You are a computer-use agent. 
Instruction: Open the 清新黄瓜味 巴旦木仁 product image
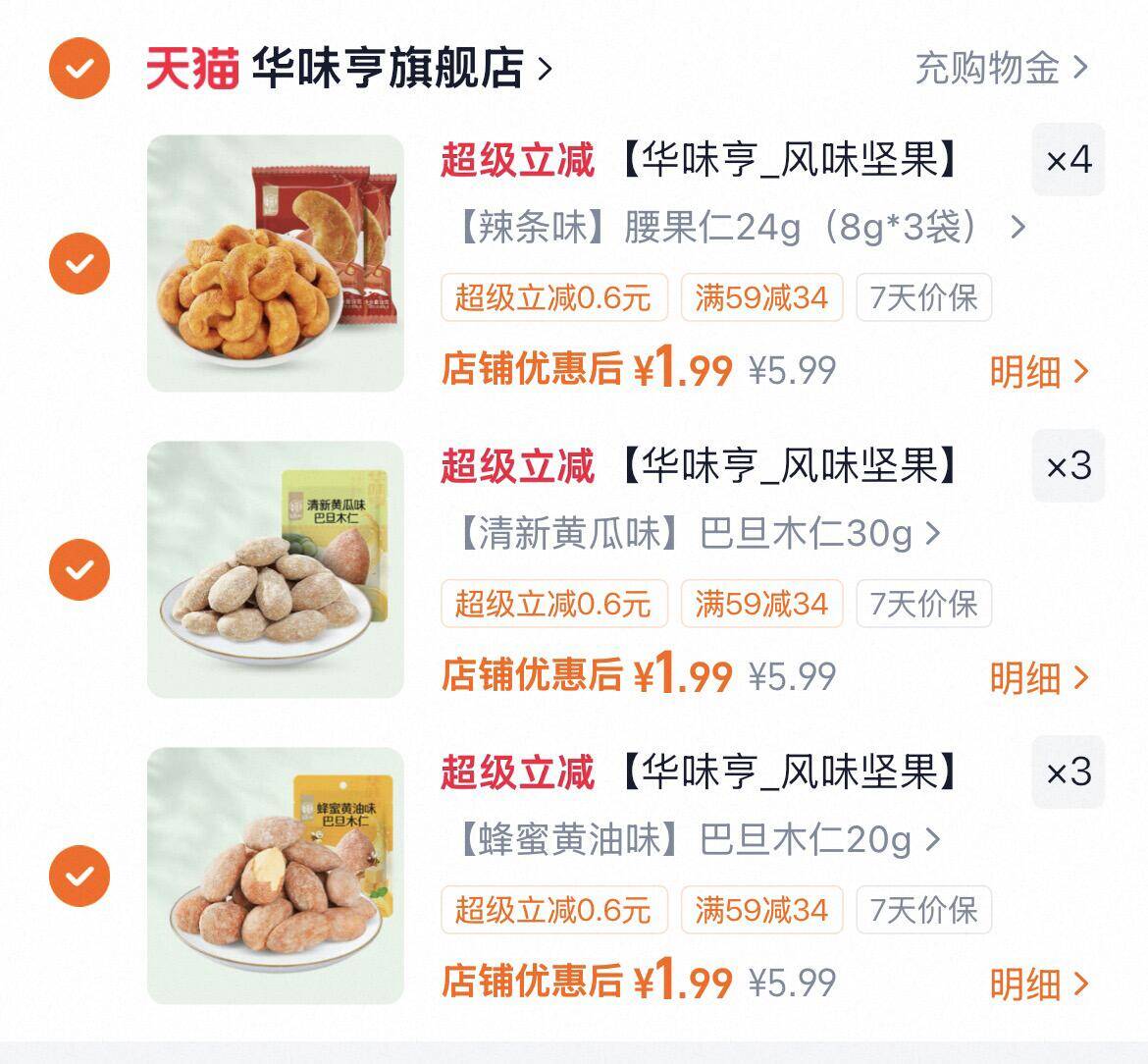tap(276, 569)
